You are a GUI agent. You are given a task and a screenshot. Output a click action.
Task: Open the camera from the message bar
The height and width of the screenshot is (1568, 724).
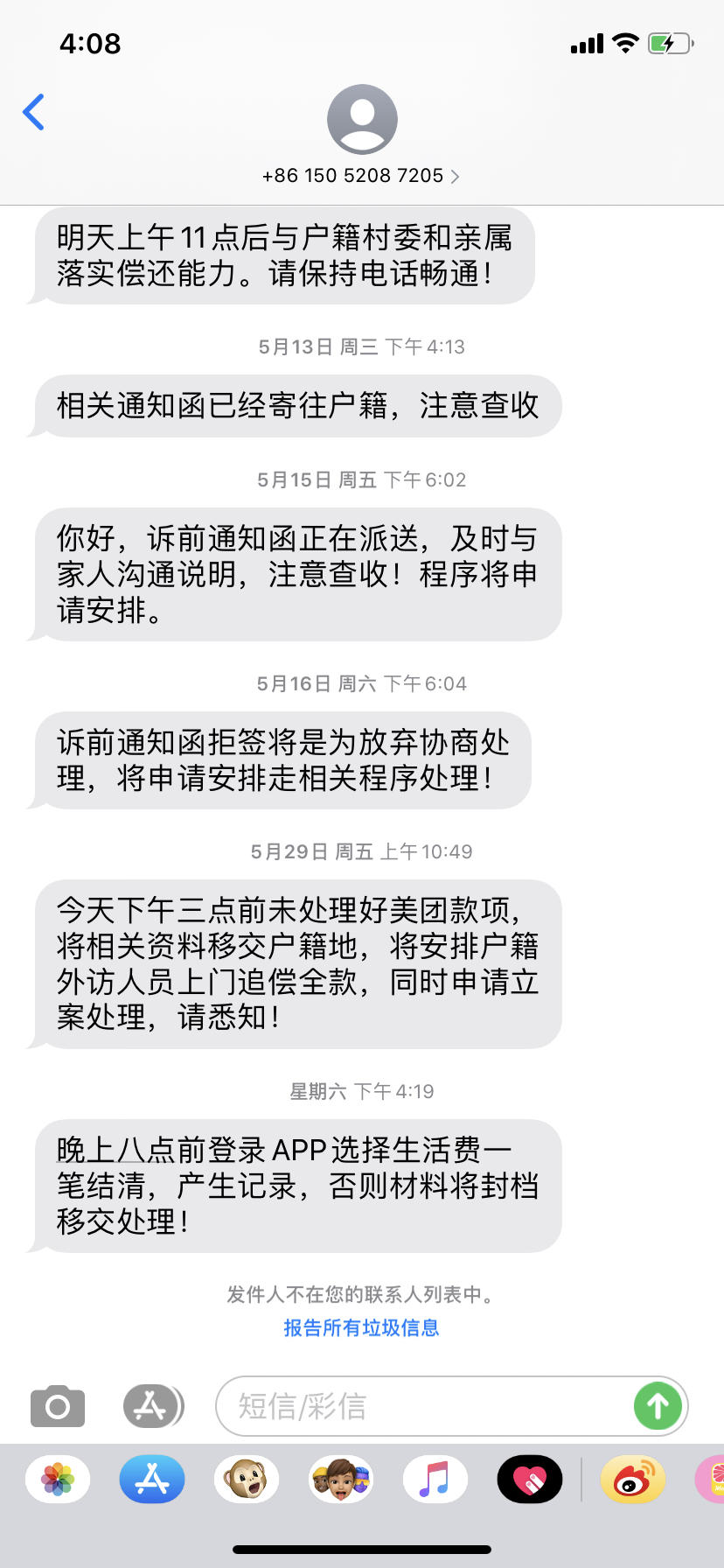56,1406
